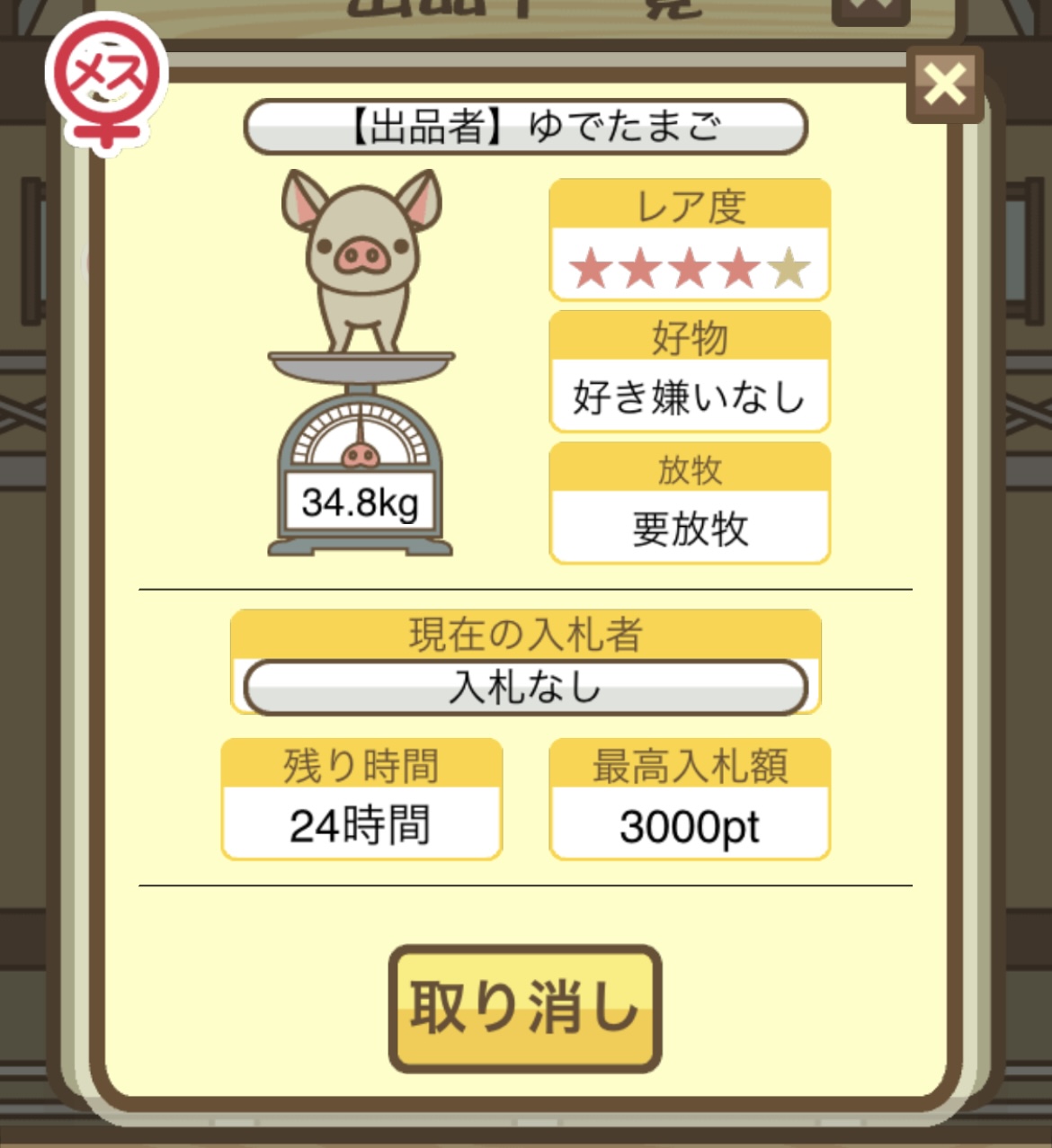Image resolution: width=1052 pixels, height=1148 pixels.
Task: Close the pig listing dialog
Action: click(x=944, y=85)
